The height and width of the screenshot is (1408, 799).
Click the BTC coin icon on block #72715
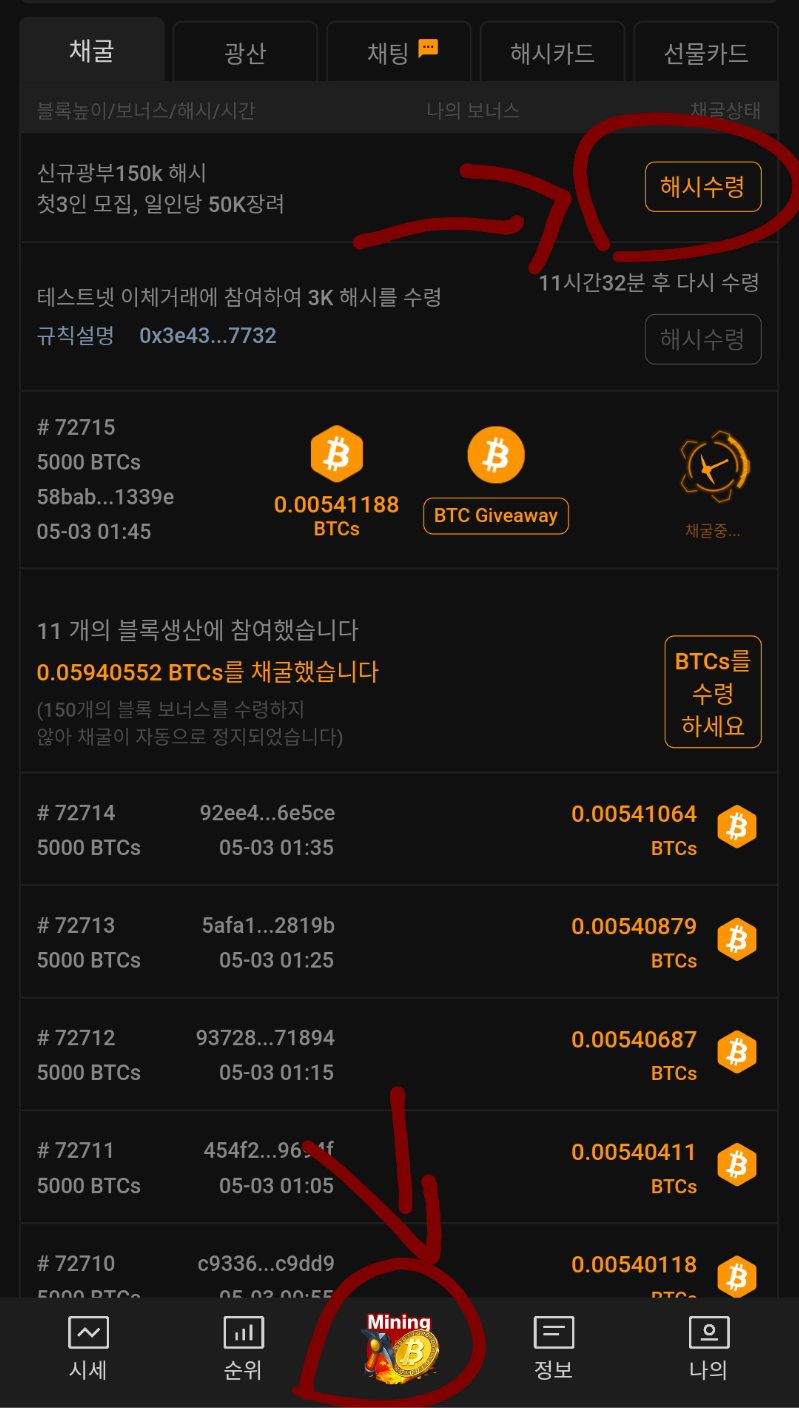pos(337,453)
